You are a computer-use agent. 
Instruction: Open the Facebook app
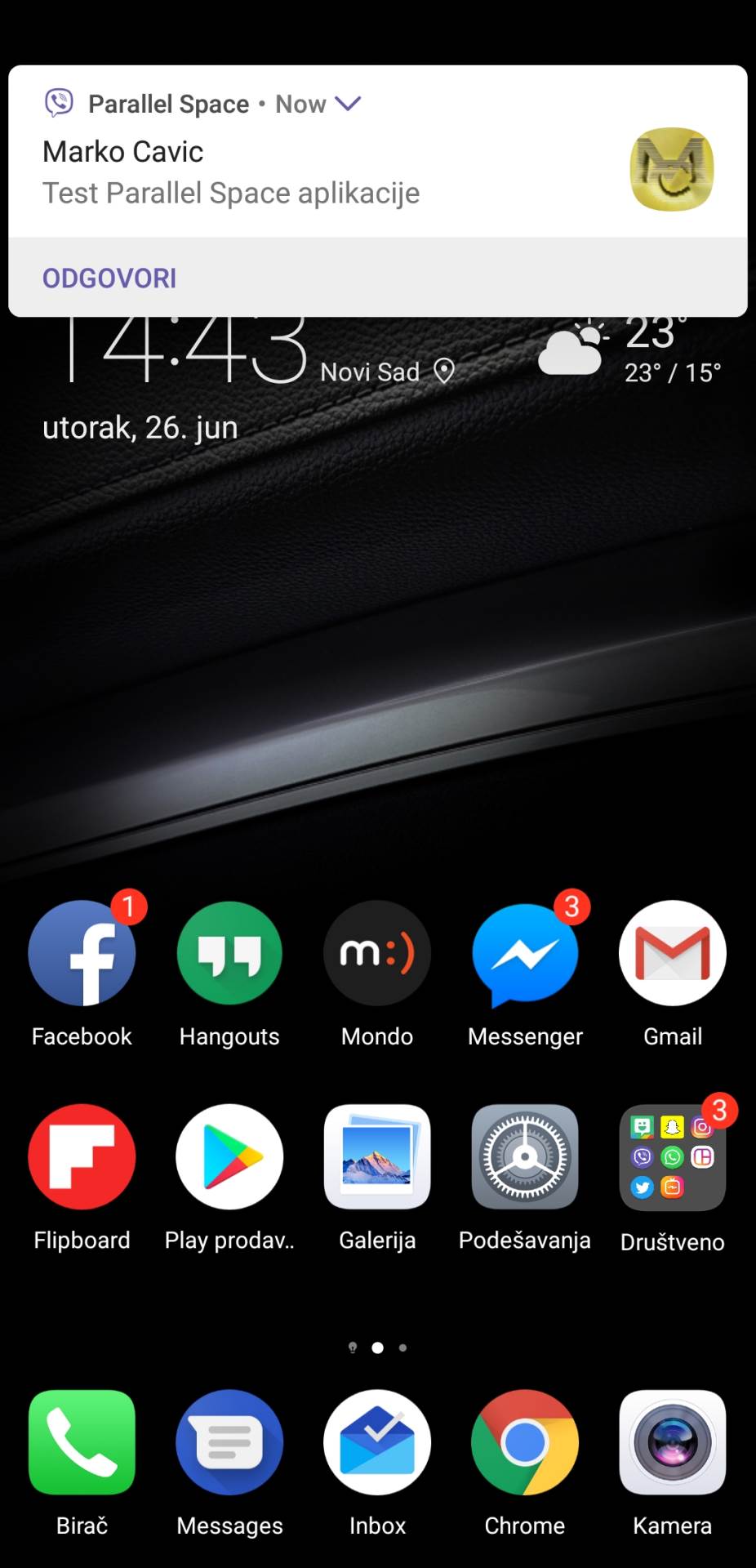82,953
